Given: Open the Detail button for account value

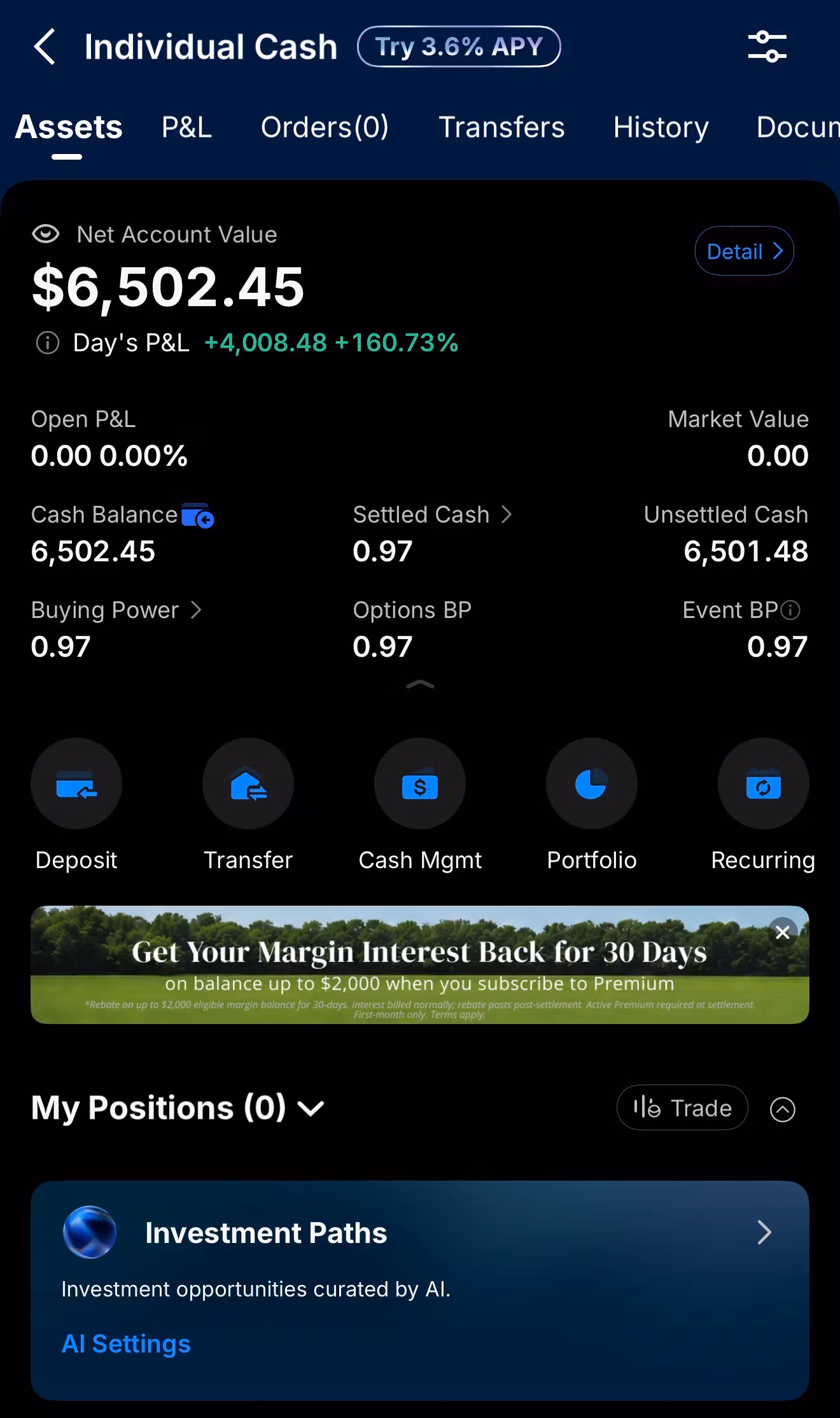Looking at the screenshot, I should click(744, 251).
